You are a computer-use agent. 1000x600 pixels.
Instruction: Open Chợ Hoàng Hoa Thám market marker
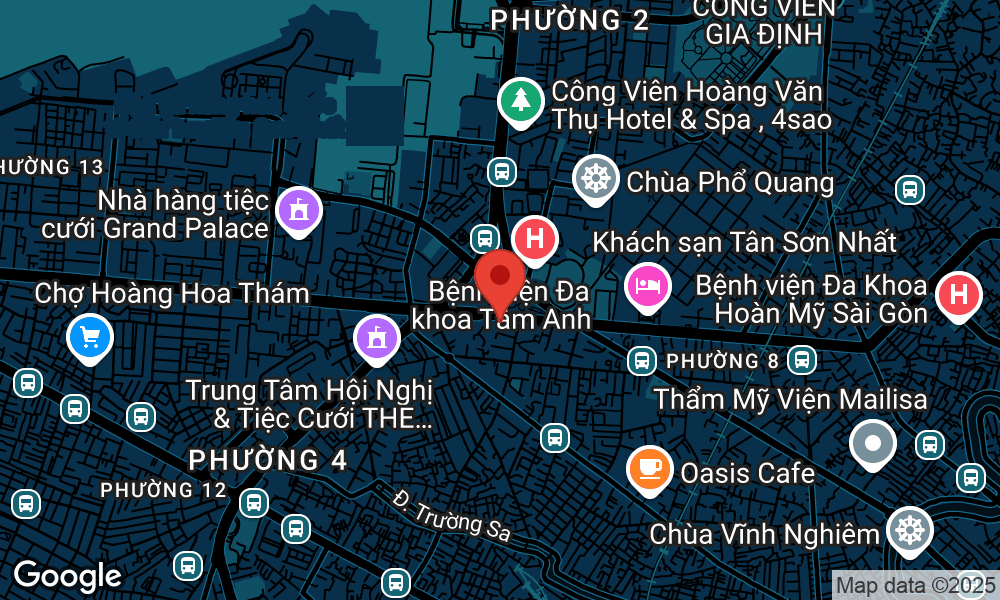click(x=90, y=337)
